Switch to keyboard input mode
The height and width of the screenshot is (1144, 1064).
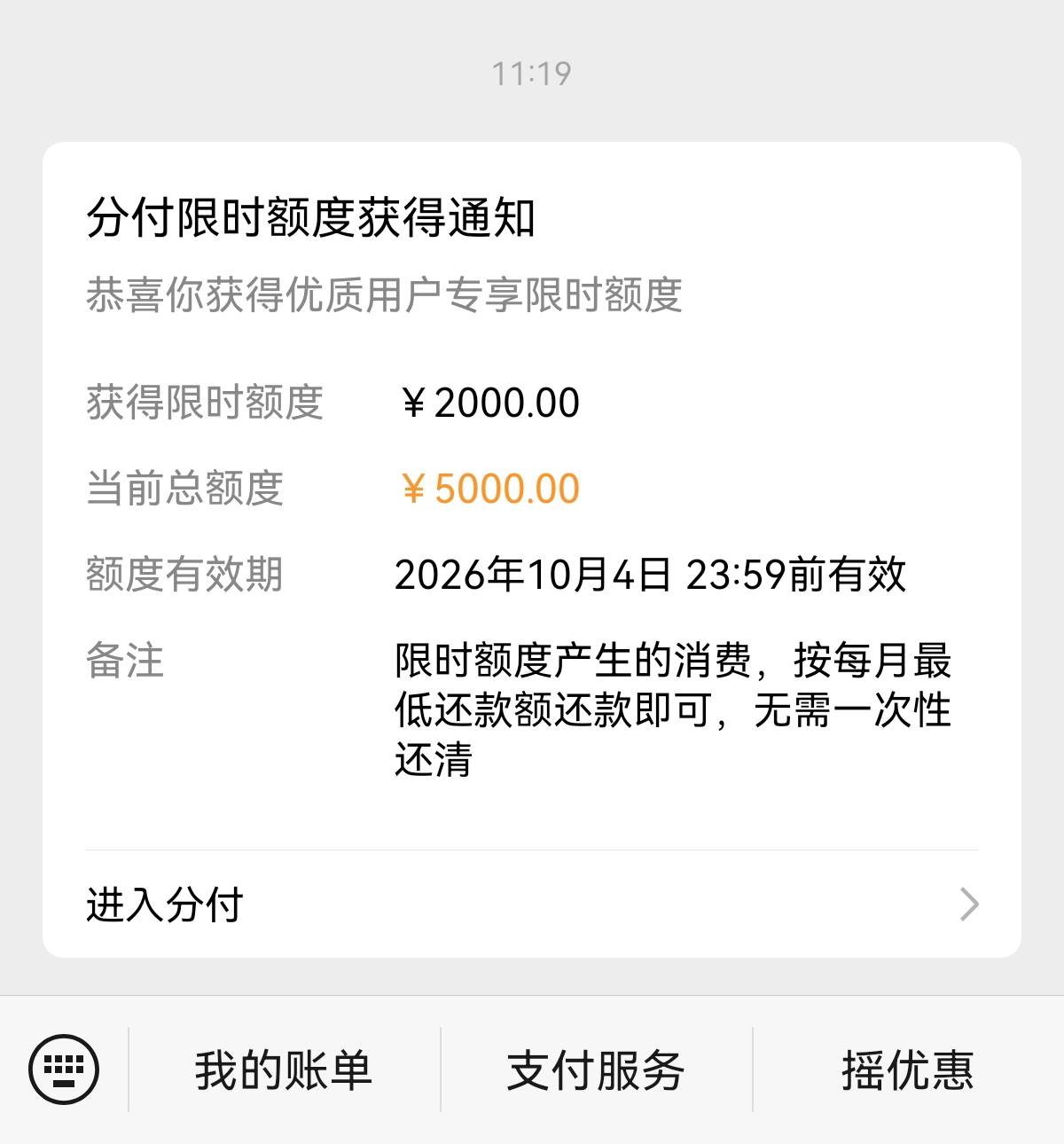click(64, 1070)
